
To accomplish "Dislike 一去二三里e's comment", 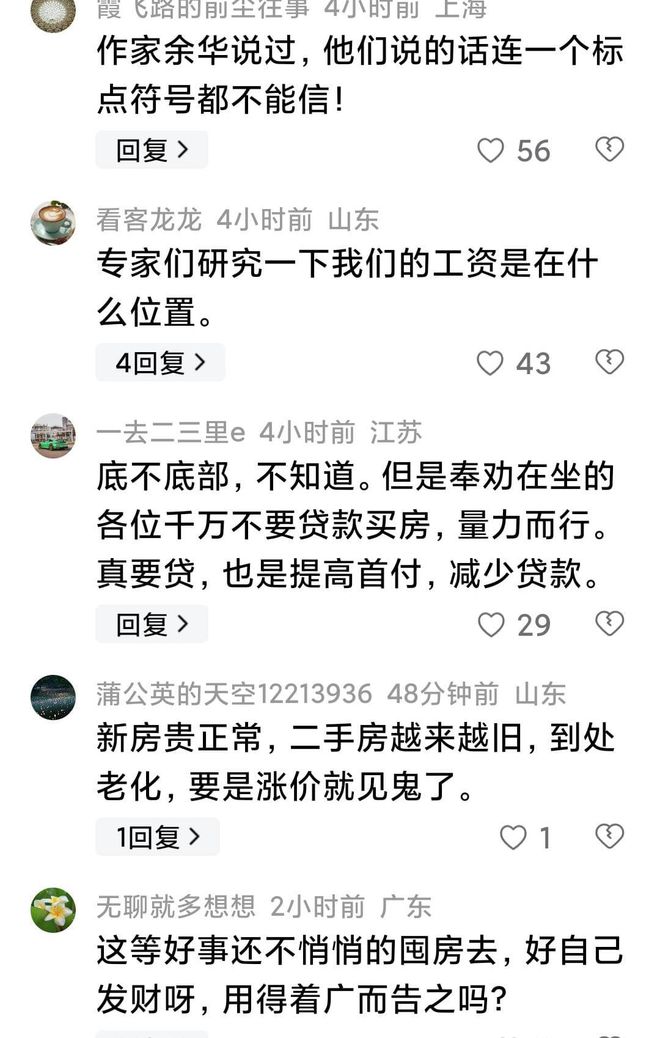I will pos(609,624).
